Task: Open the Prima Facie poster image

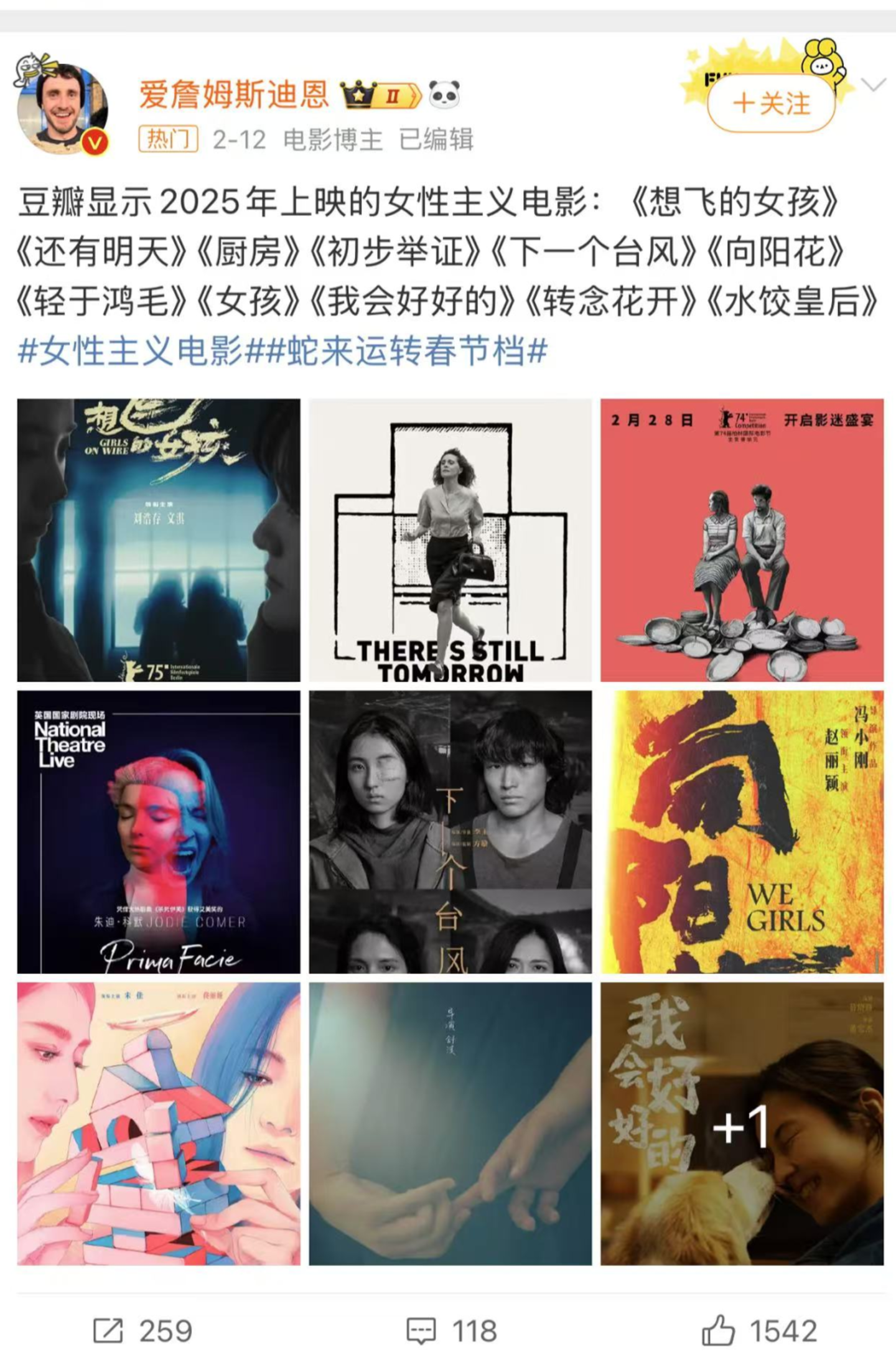Action: 159,832
